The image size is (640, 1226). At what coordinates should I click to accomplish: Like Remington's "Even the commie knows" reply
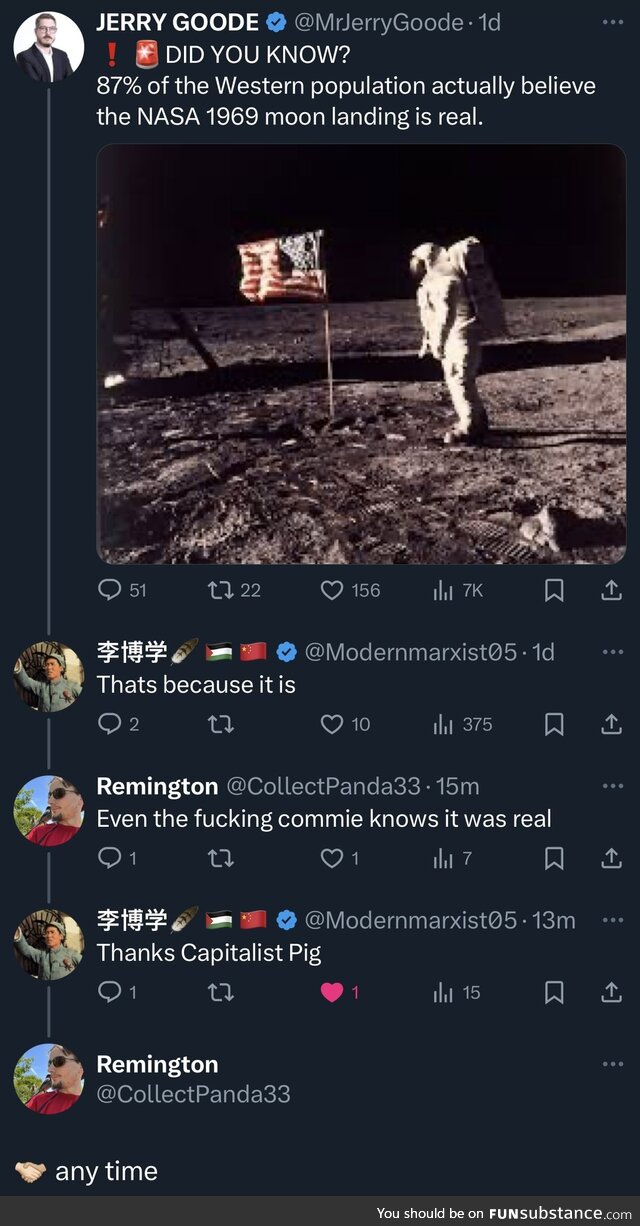click(332, 858)
